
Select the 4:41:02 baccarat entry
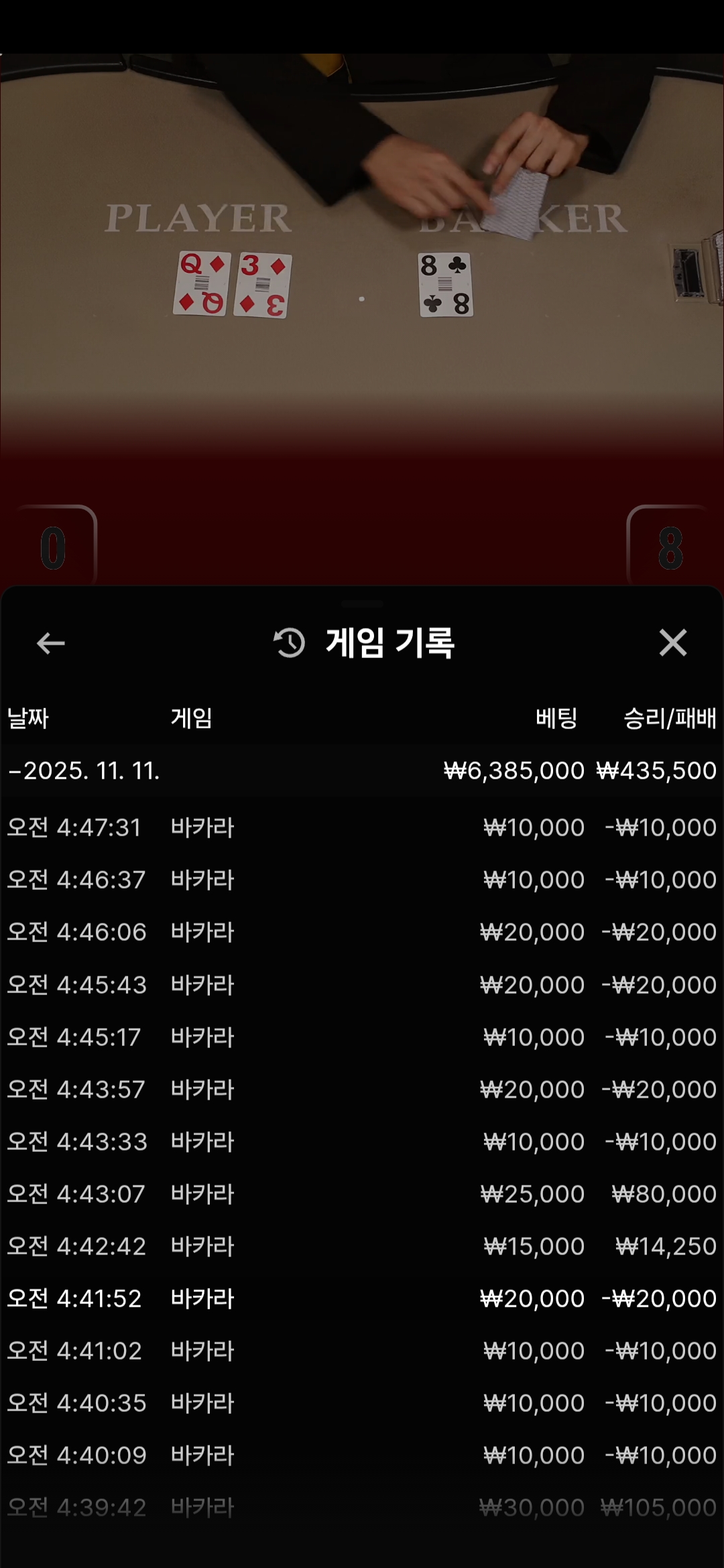(x=362, y=1351)
